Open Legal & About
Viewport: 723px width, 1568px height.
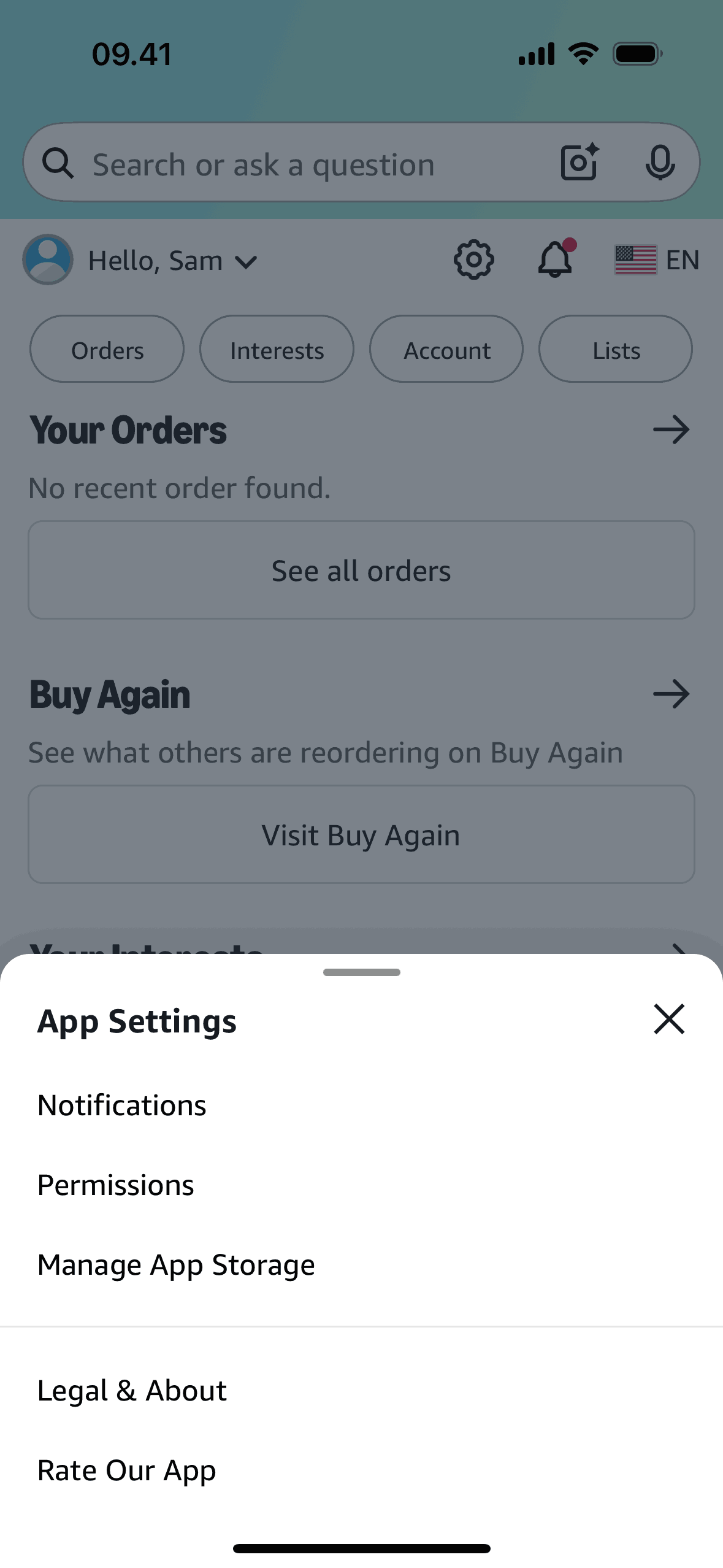coord(132,1391)
